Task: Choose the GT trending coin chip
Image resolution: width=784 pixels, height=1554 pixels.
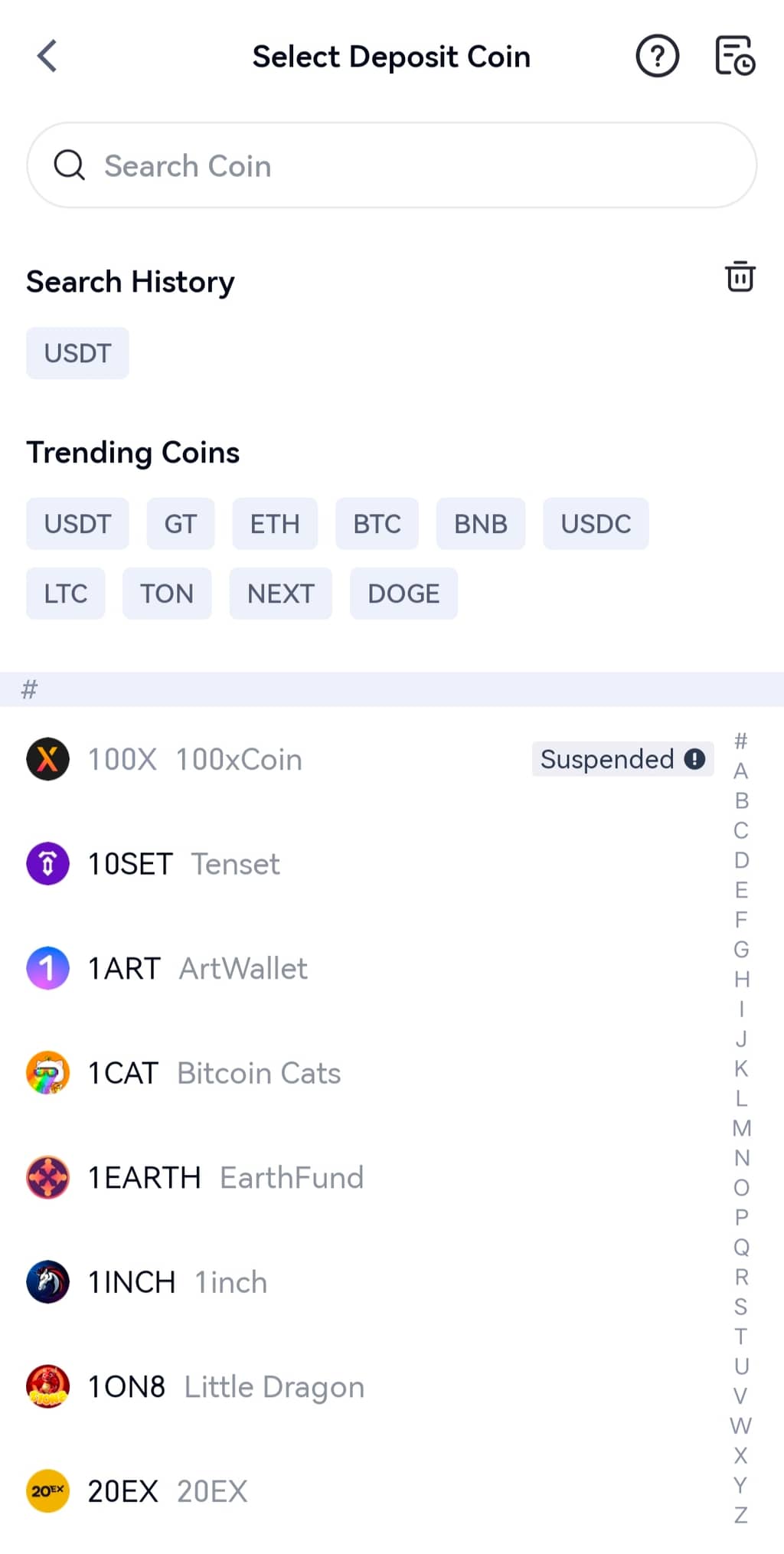Action: 180,524
